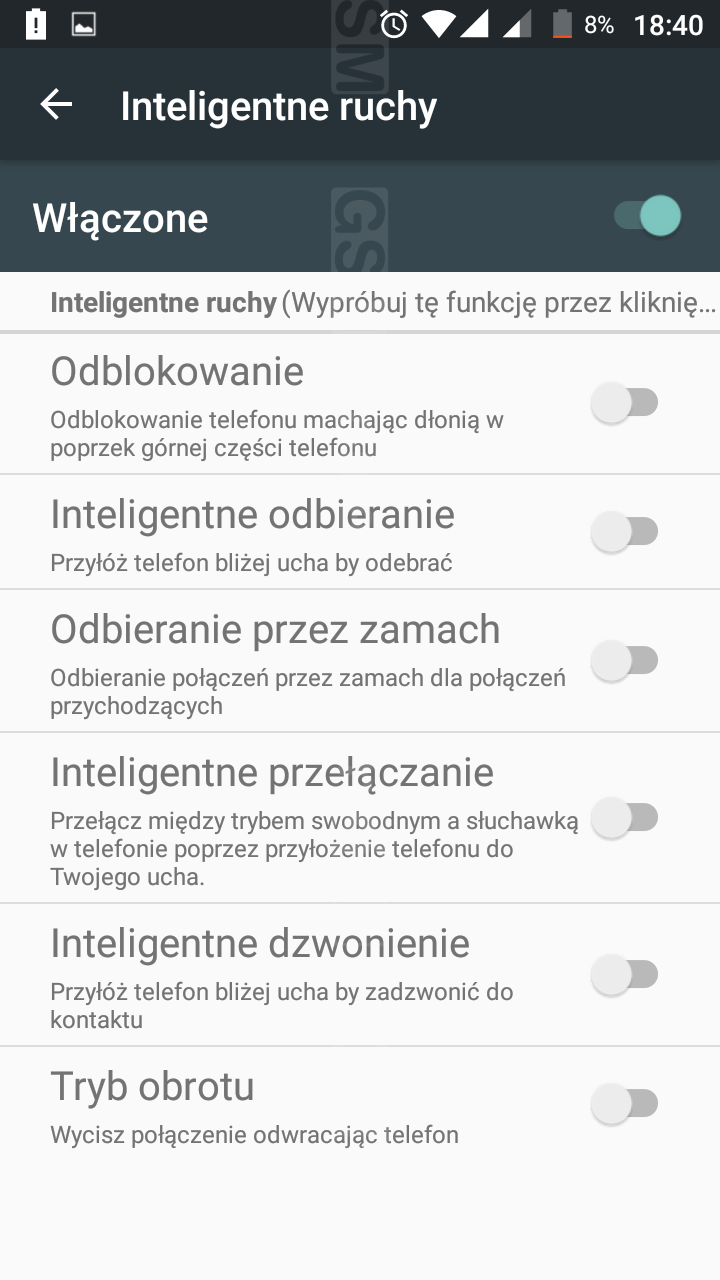Turn on Inteligentne odbieranie
This screenshot has width=720, height=1280.
[625, 532]
